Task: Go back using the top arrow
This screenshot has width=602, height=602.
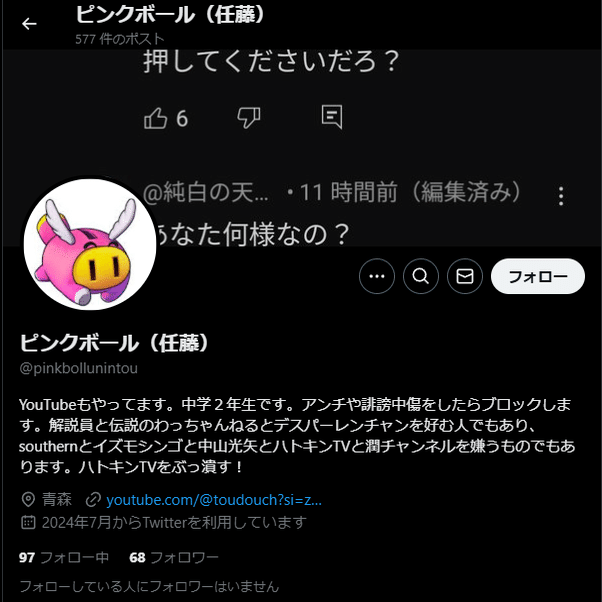Action: click(x=29, y=24)
